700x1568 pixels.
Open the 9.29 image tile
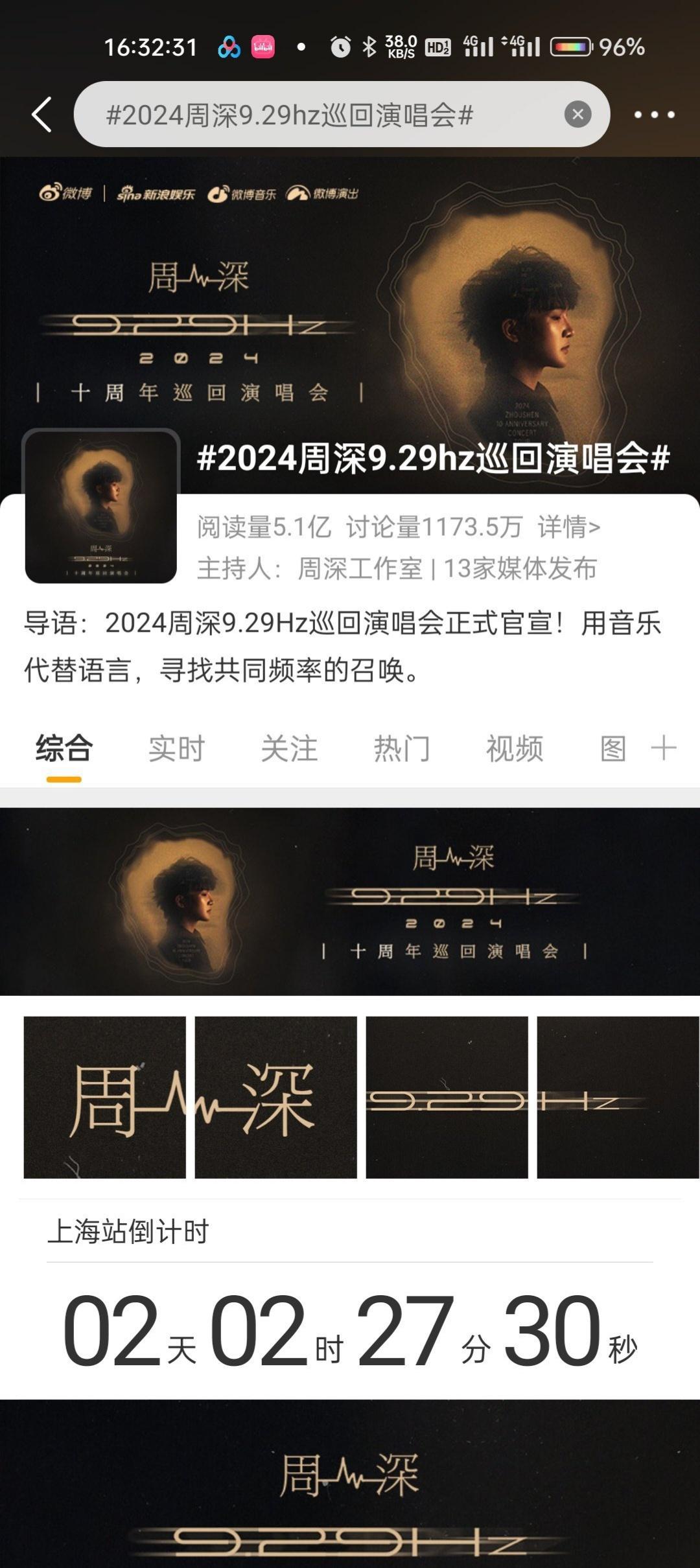[447, 1097]
